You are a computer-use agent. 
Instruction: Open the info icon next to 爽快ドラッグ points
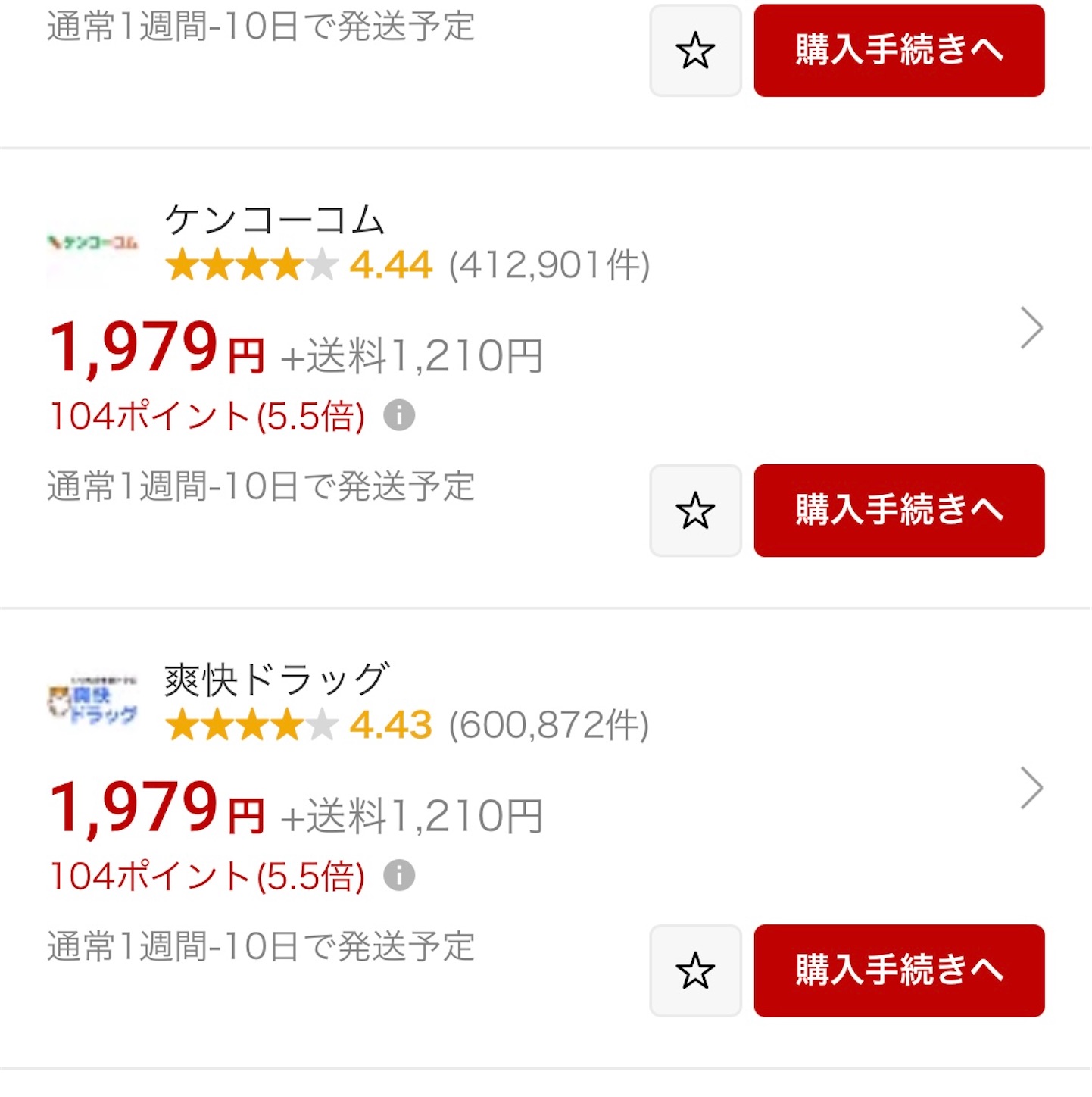click(399, 877)
